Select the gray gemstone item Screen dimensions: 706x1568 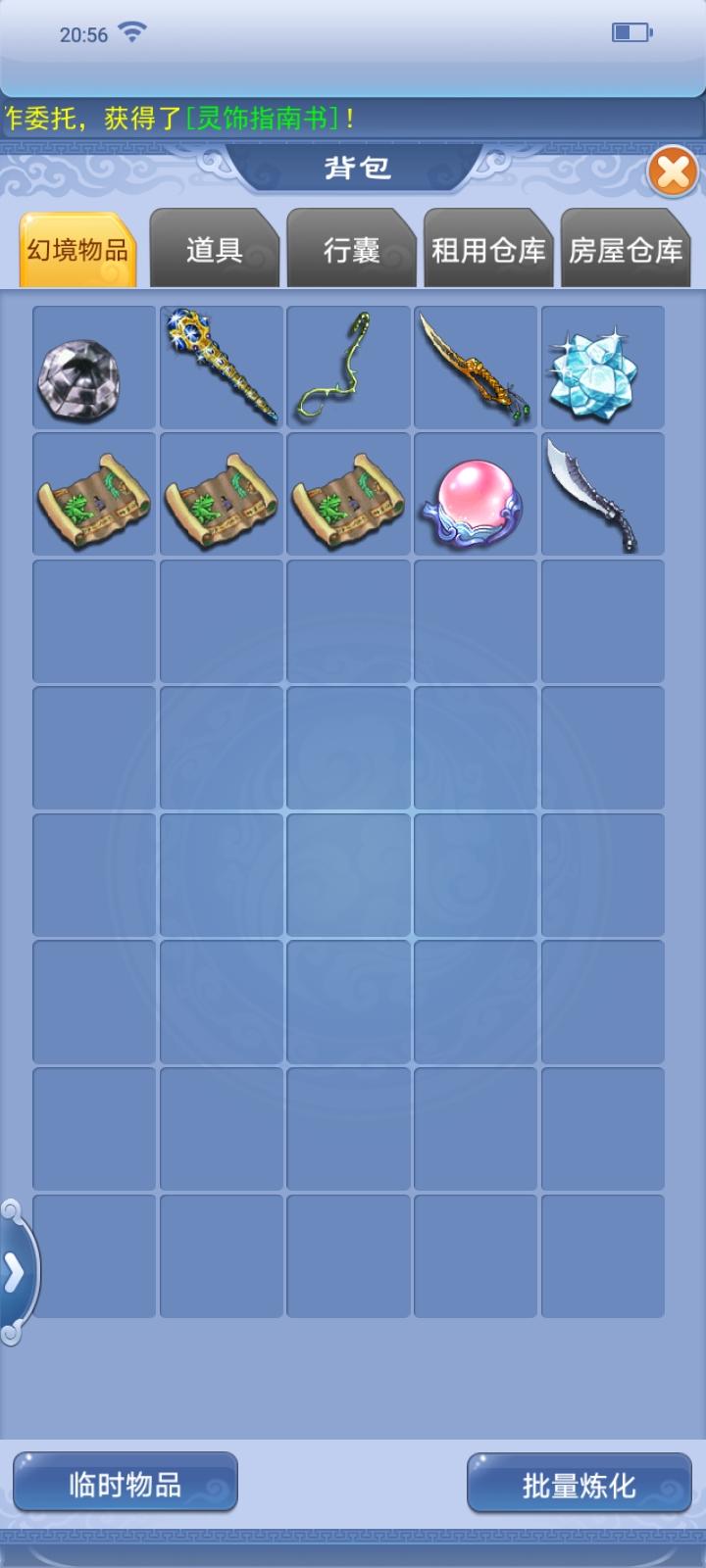(94, 367)
